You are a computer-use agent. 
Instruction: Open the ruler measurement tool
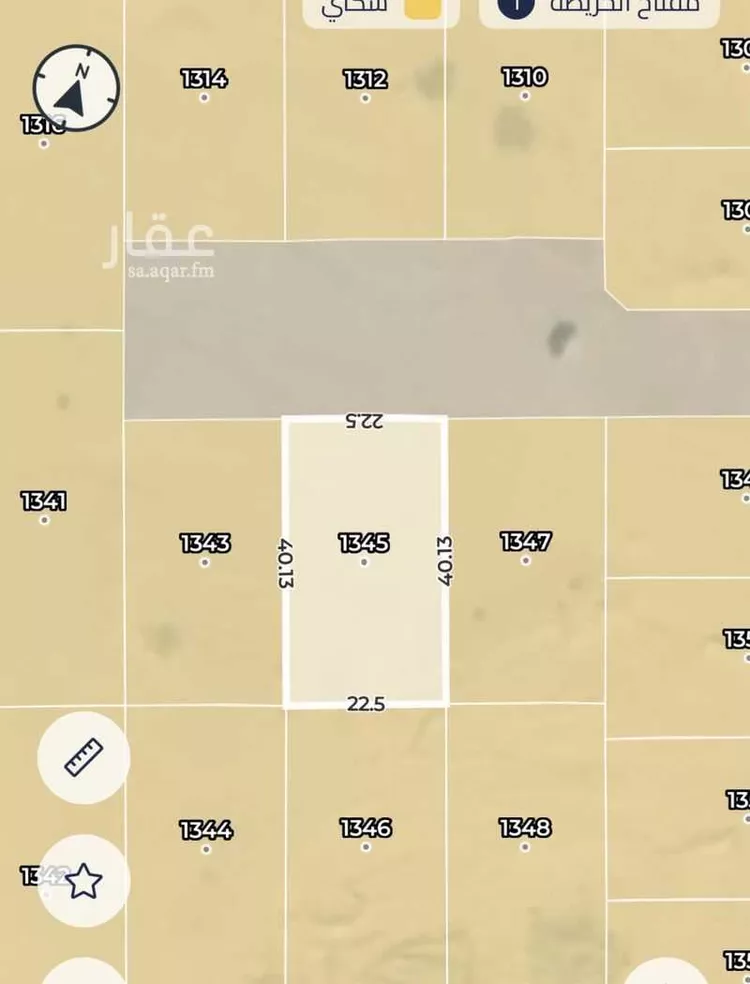coord(84,757)
